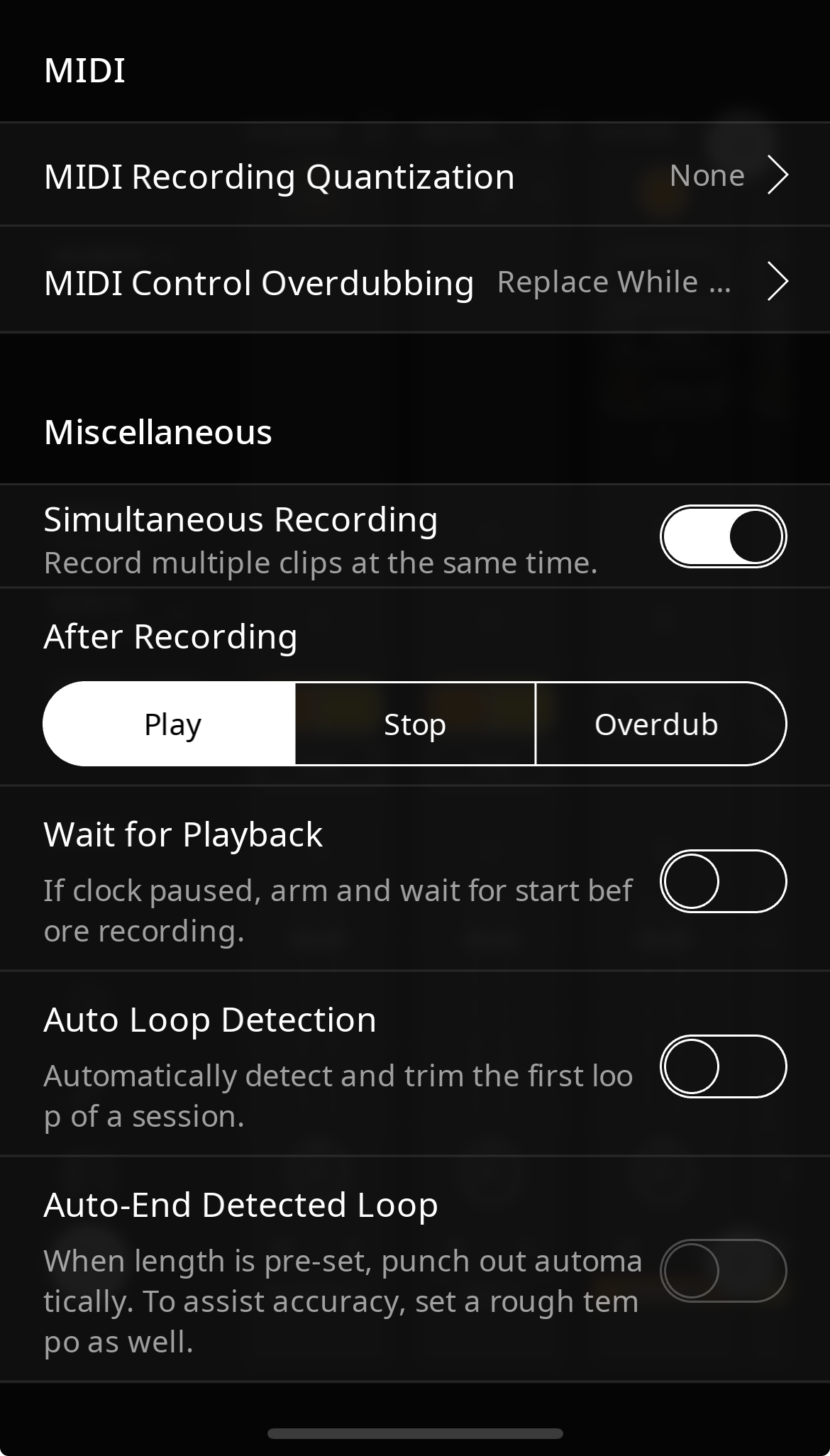Open MIDI Recording Quantization setting
This screenshot has width=830, height=1456.
[x=415, y=175]
